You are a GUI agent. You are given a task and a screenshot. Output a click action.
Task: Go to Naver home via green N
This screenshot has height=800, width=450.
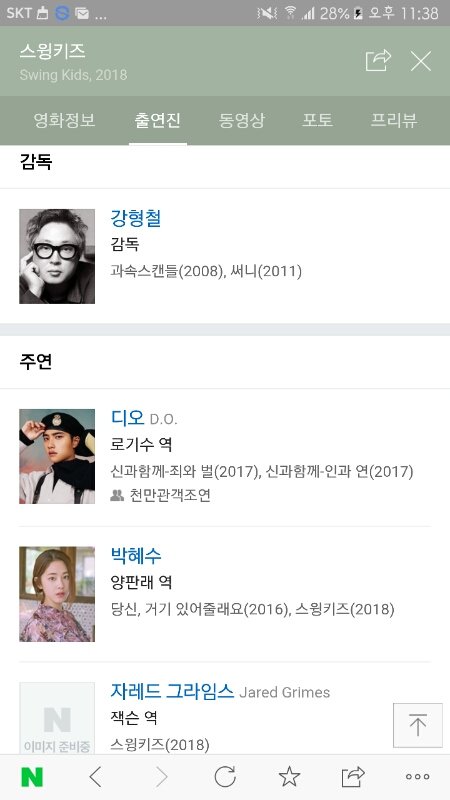[x=32, y=777]
